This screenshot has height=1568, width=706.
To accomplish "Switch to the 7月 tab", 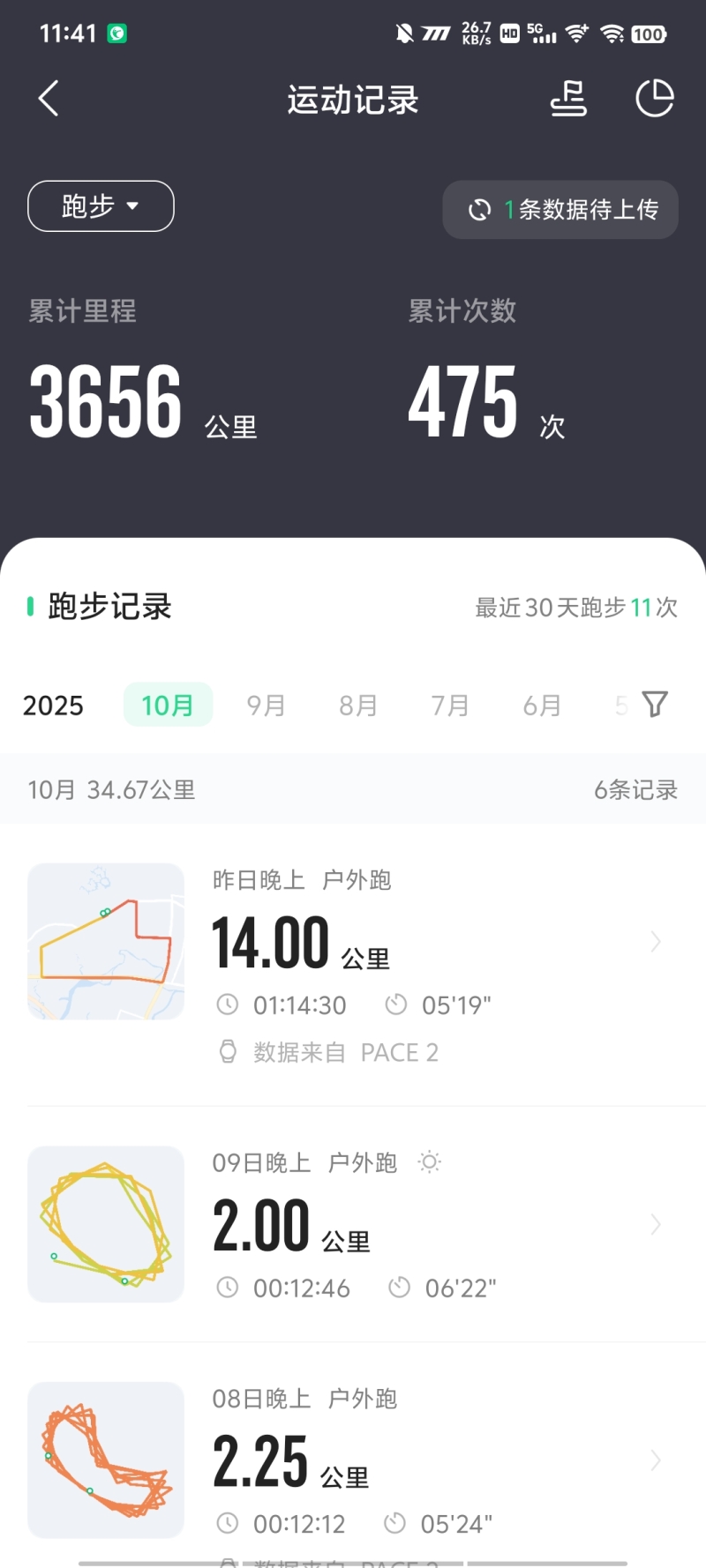I will tap(450, 706).
